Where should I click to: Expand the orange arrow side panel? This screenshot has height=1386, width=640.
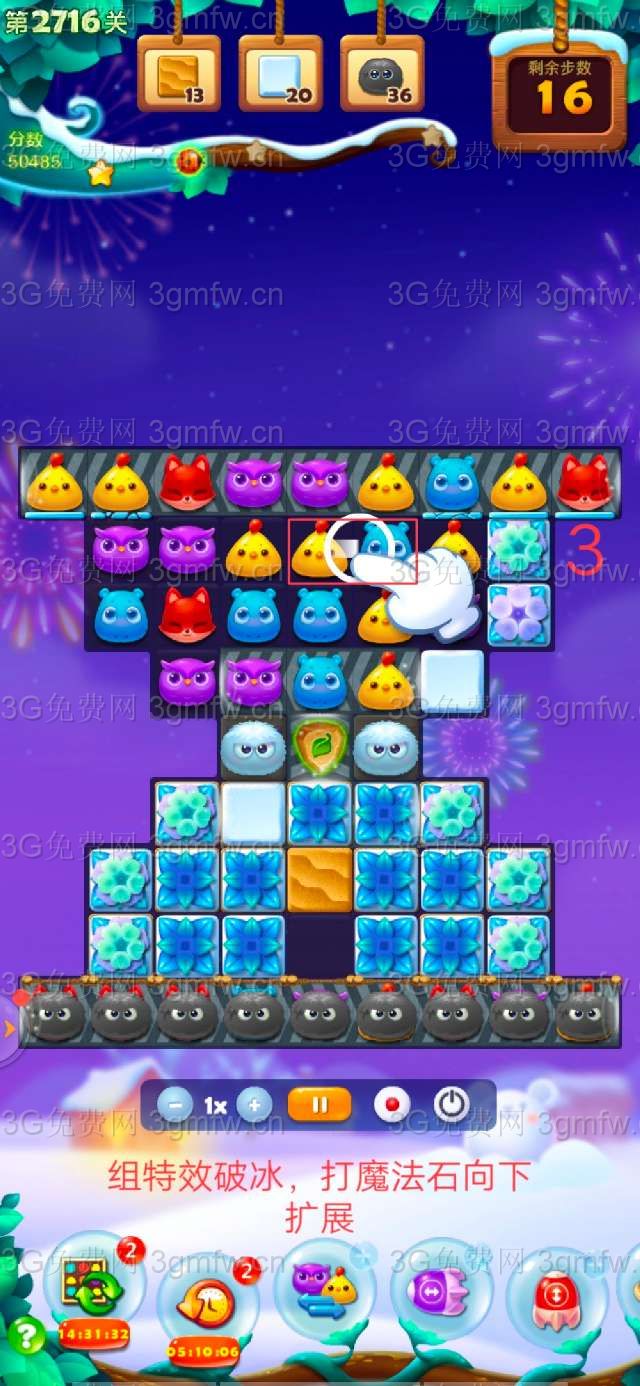[9, 1028]
